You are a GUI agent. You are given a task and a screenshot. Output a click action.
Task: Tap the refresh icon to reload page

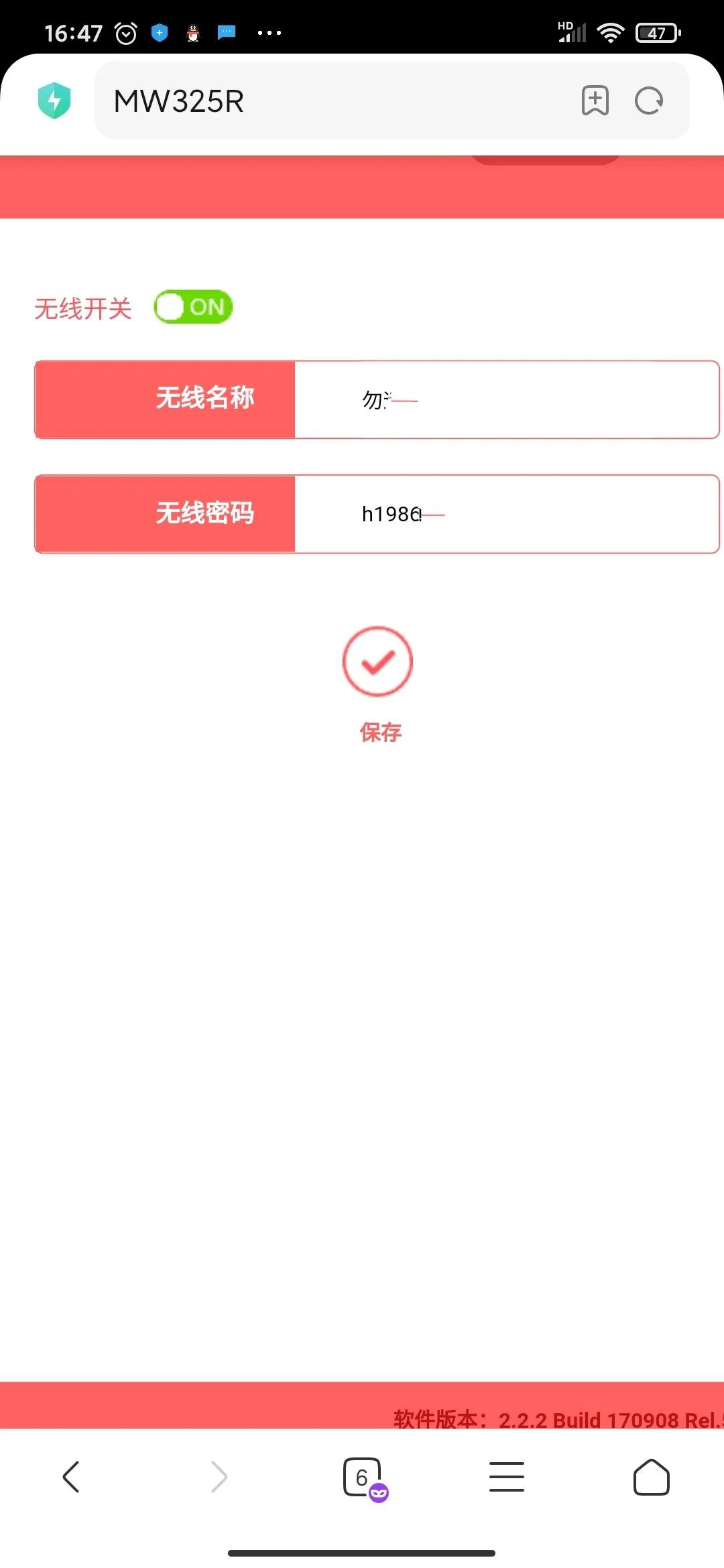coord(648,101)
